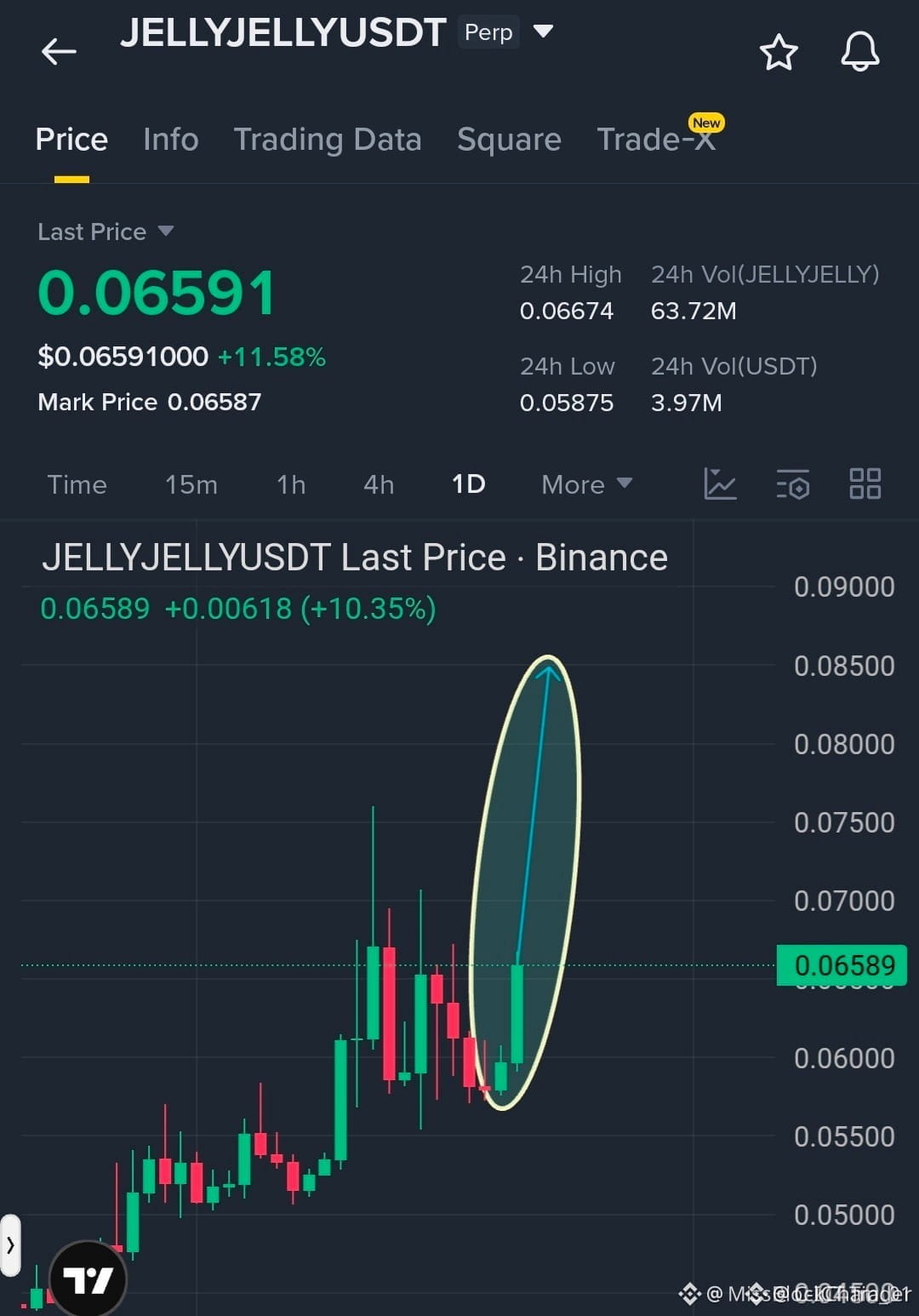Select the 4h chart interval
The image size is (919, 1316).
[x=379, y=484]
